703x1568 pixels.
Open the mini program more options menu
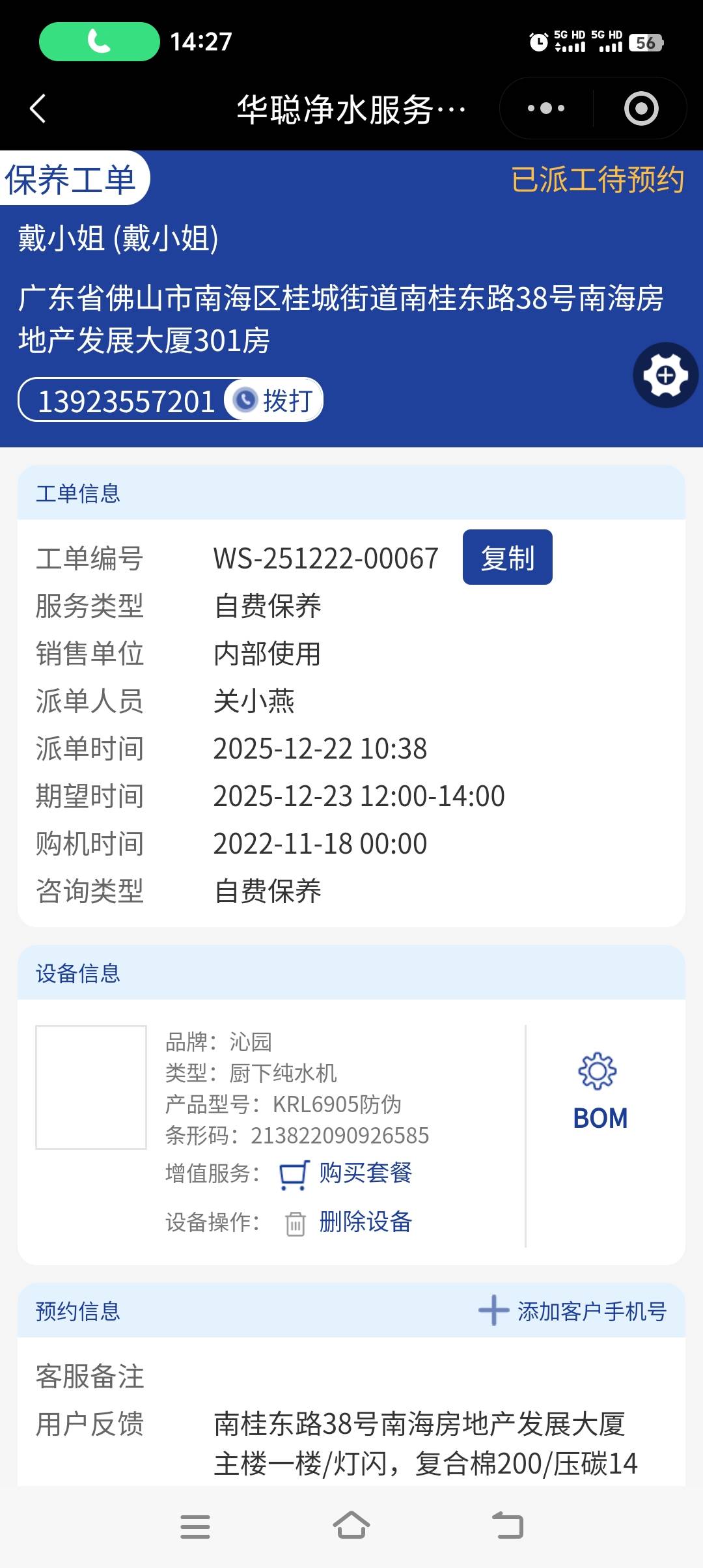click(546, 108)
